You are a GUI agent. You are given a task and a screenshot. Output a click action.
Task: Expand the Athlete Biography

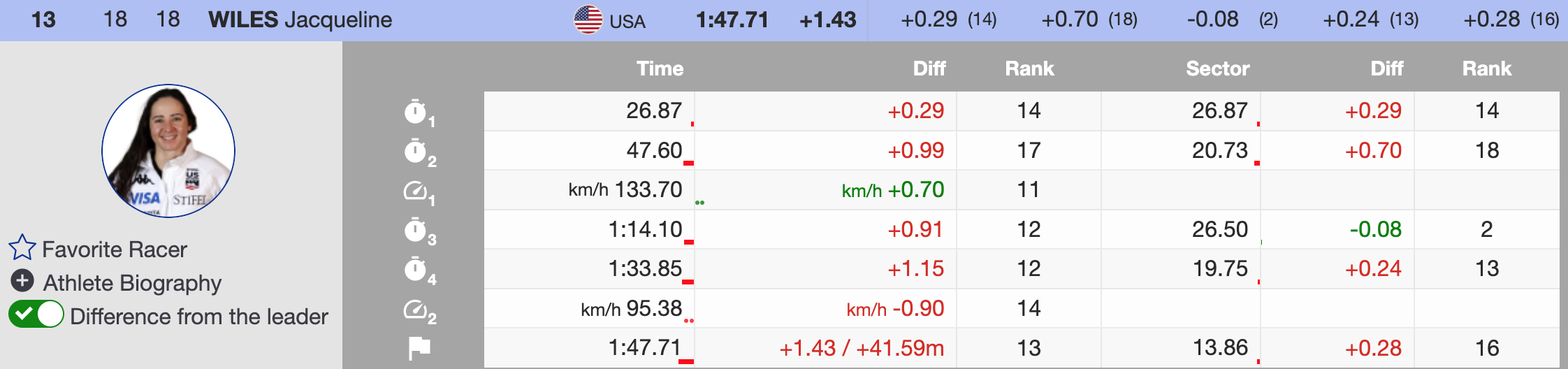pos(22,281)
